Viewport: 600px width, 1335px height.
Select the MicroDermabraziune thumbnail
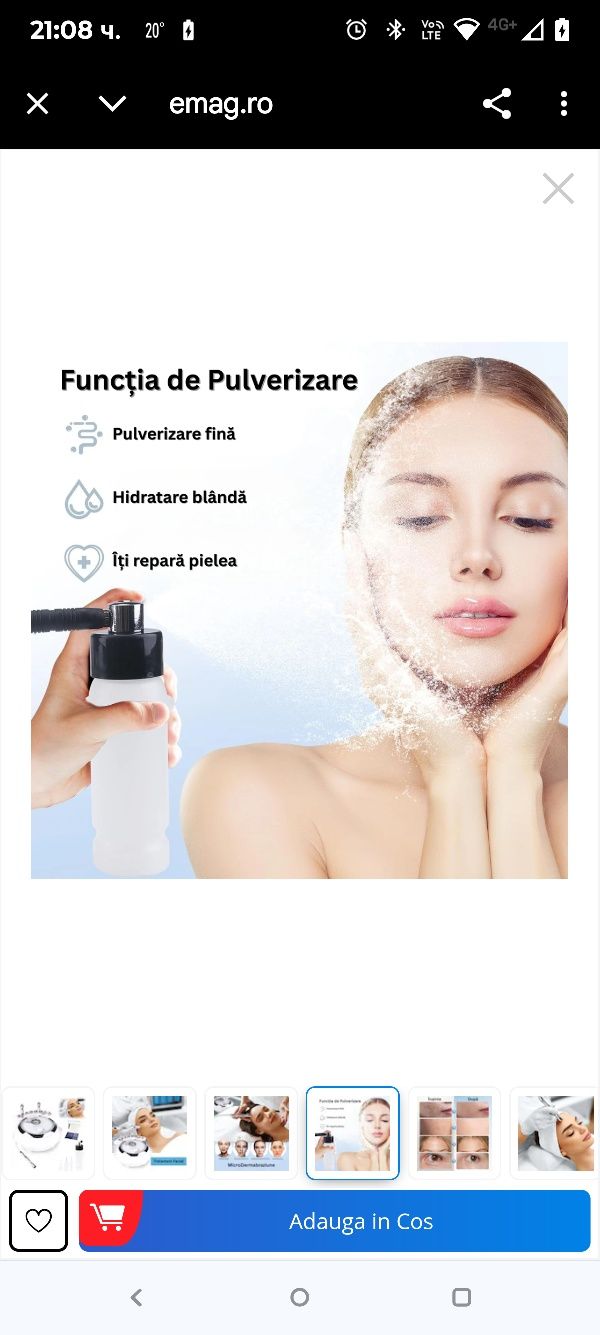[251, 1133]
